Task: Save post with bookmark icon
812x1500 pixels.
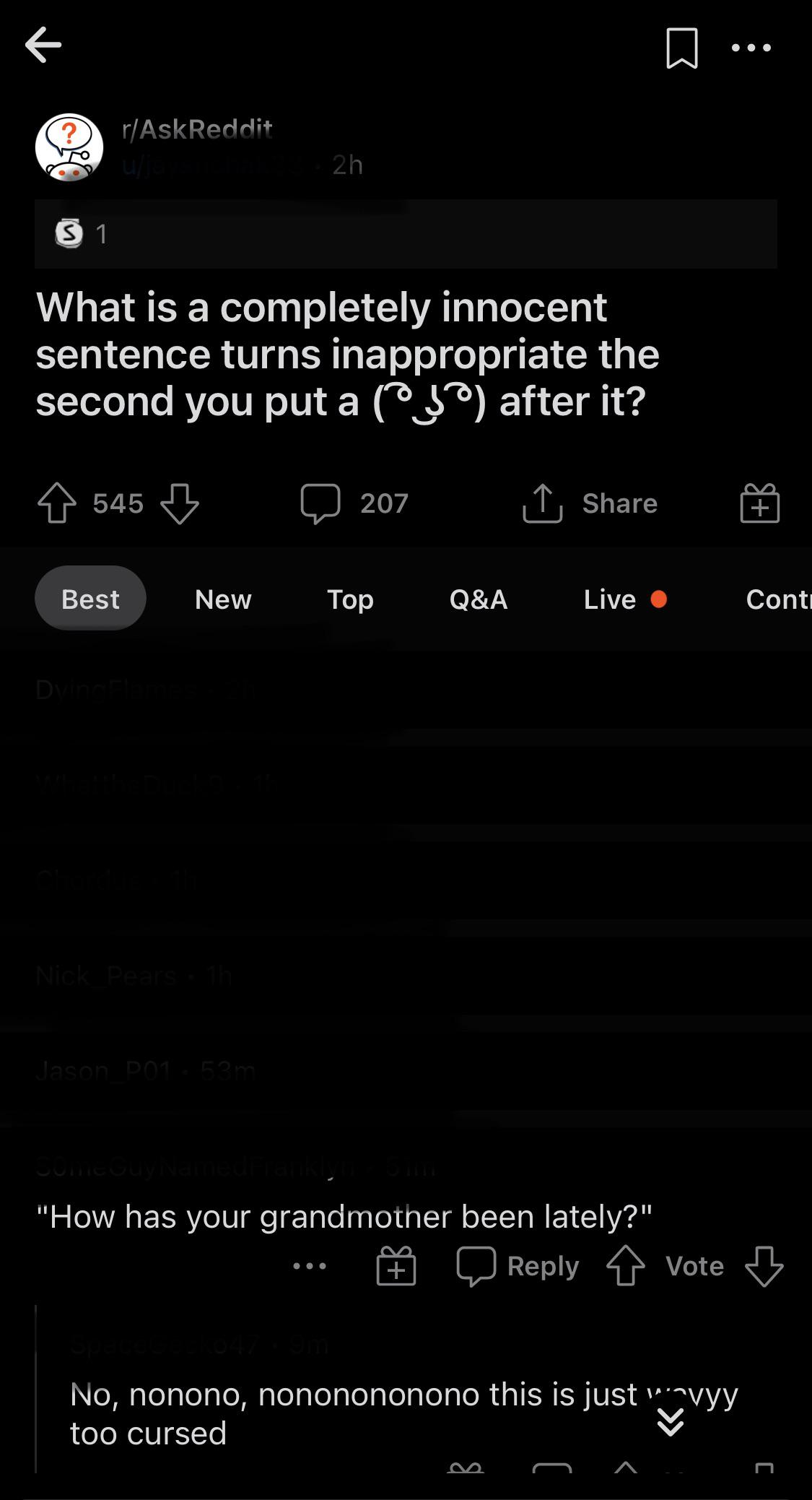Action: click(x=681, y=48)
